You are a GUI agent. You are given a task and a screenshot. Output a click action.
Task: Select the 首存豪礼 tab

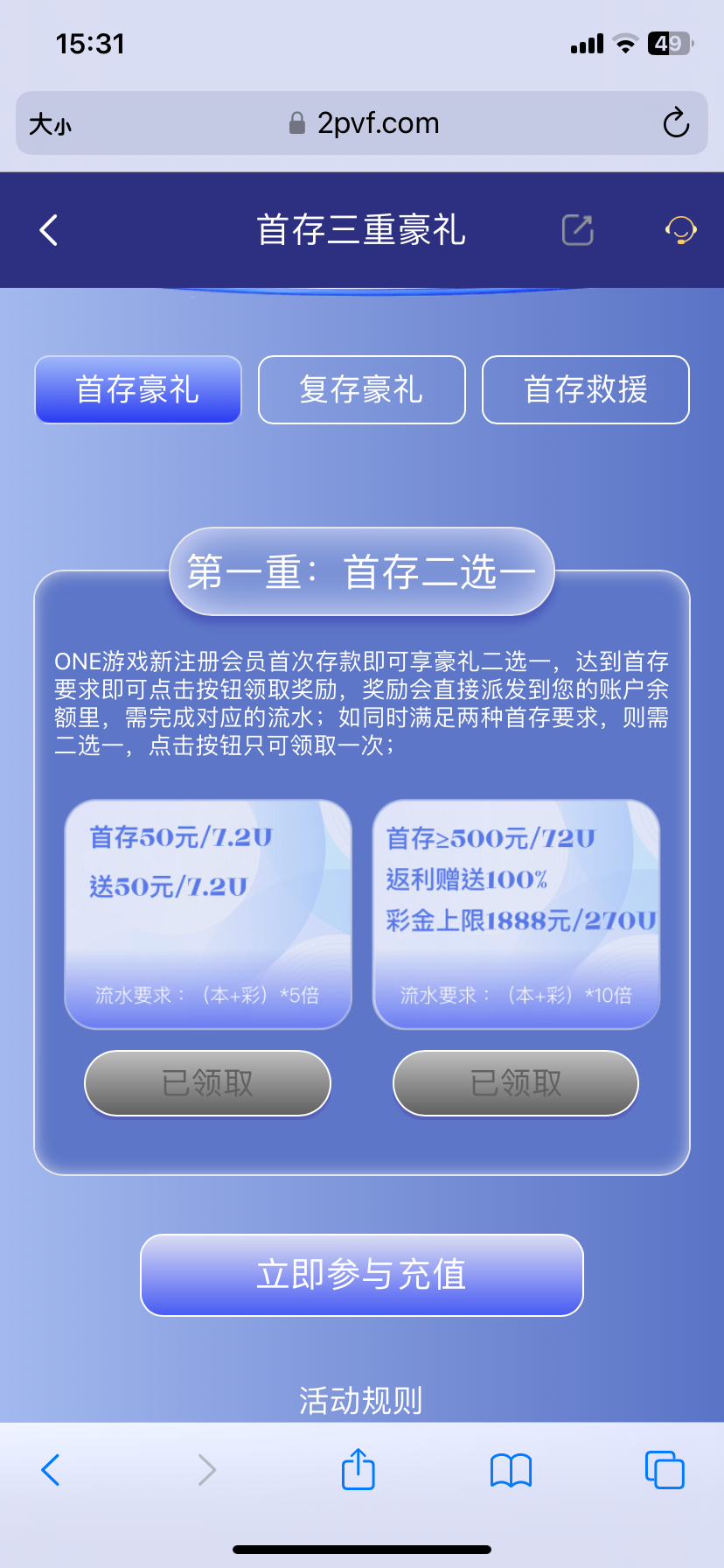[138, 389]
